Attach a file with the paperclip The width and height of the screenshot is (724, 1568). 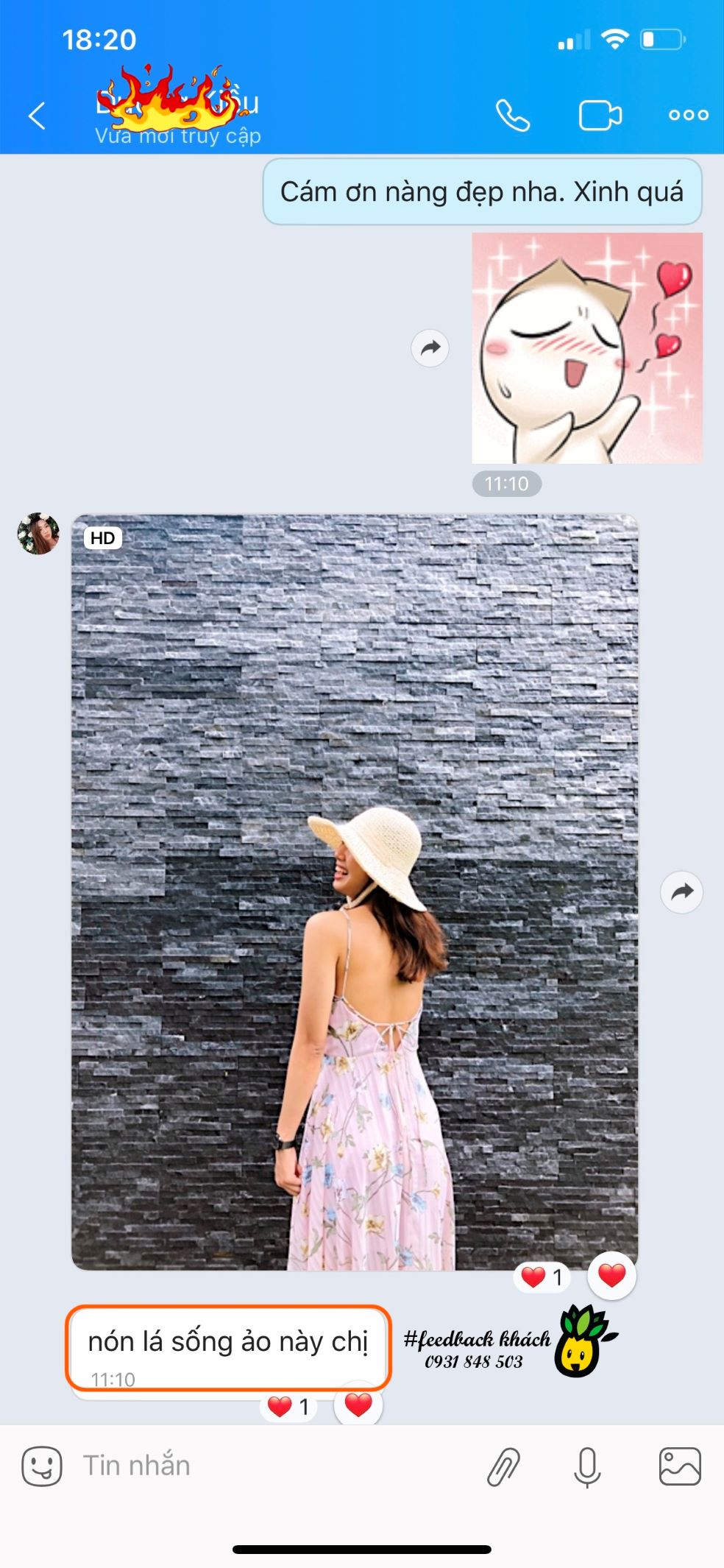click(x=504, y=1466)
